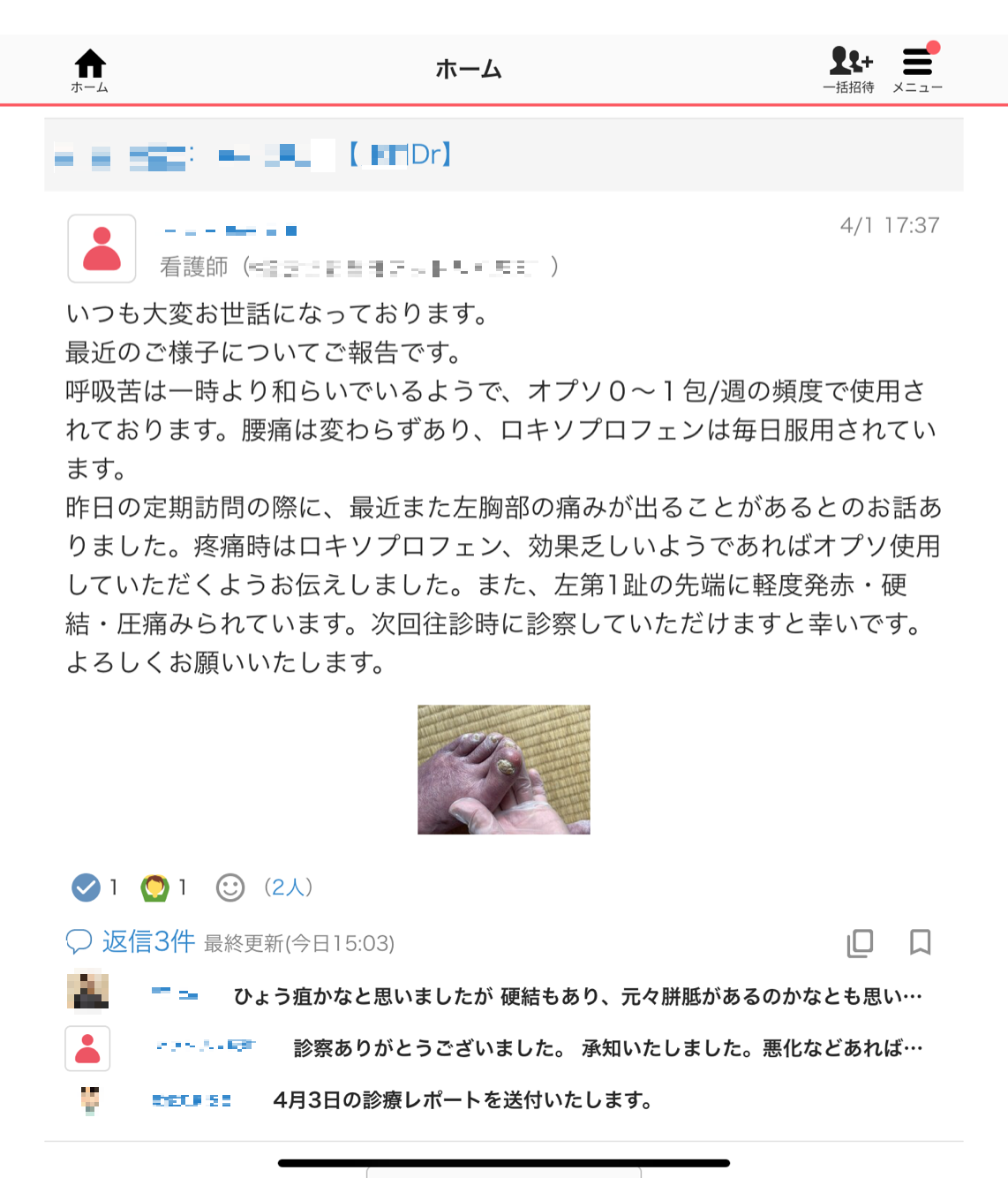Image resolution: width=1008 pixels, height=1178 pixels.
Task: Copy the post with copy icon
Action: (x=860, y=942)
